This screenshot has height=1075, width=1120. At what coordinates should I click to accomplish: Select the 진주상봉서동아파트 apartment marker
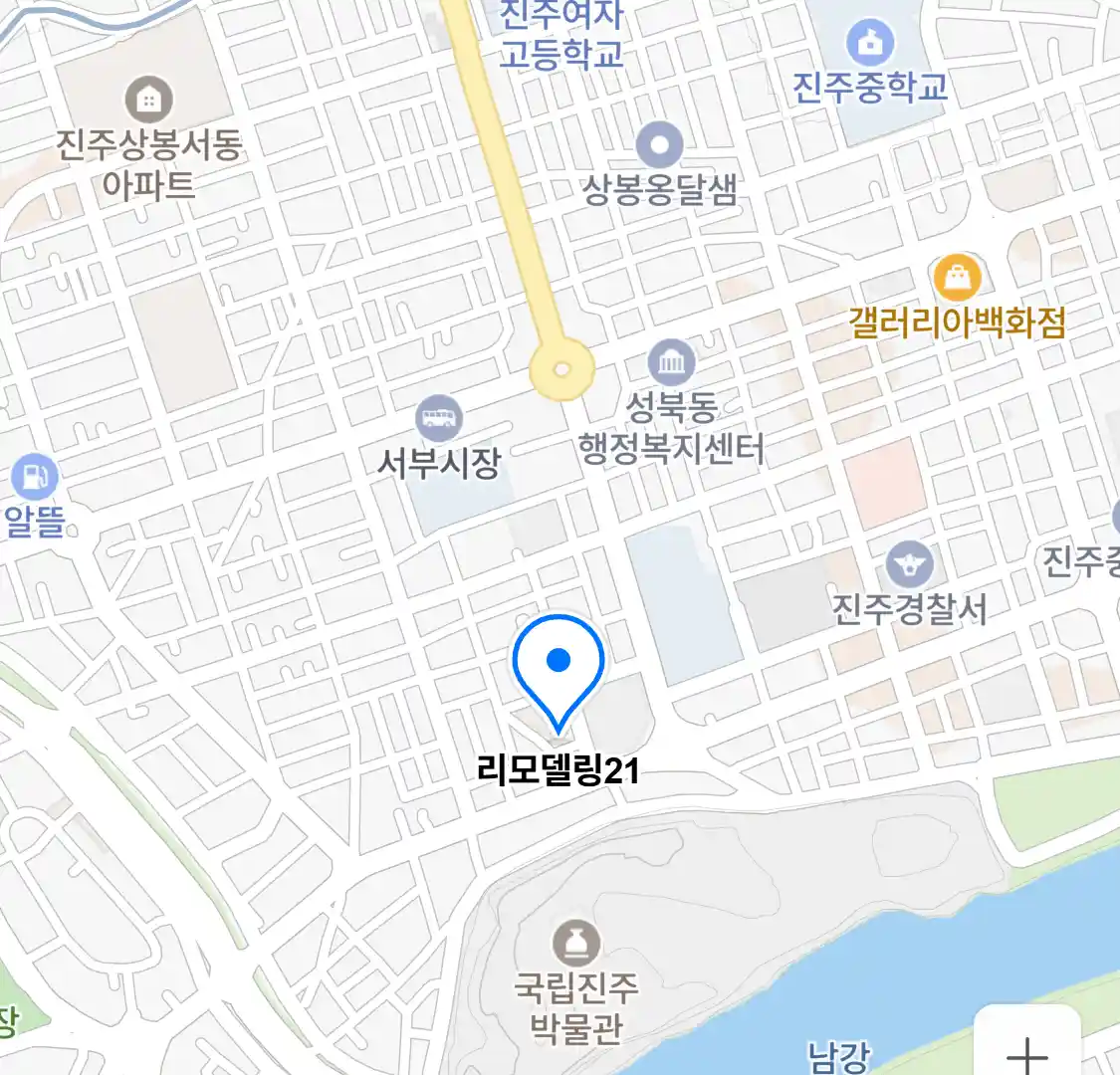[x=149, y=100]
